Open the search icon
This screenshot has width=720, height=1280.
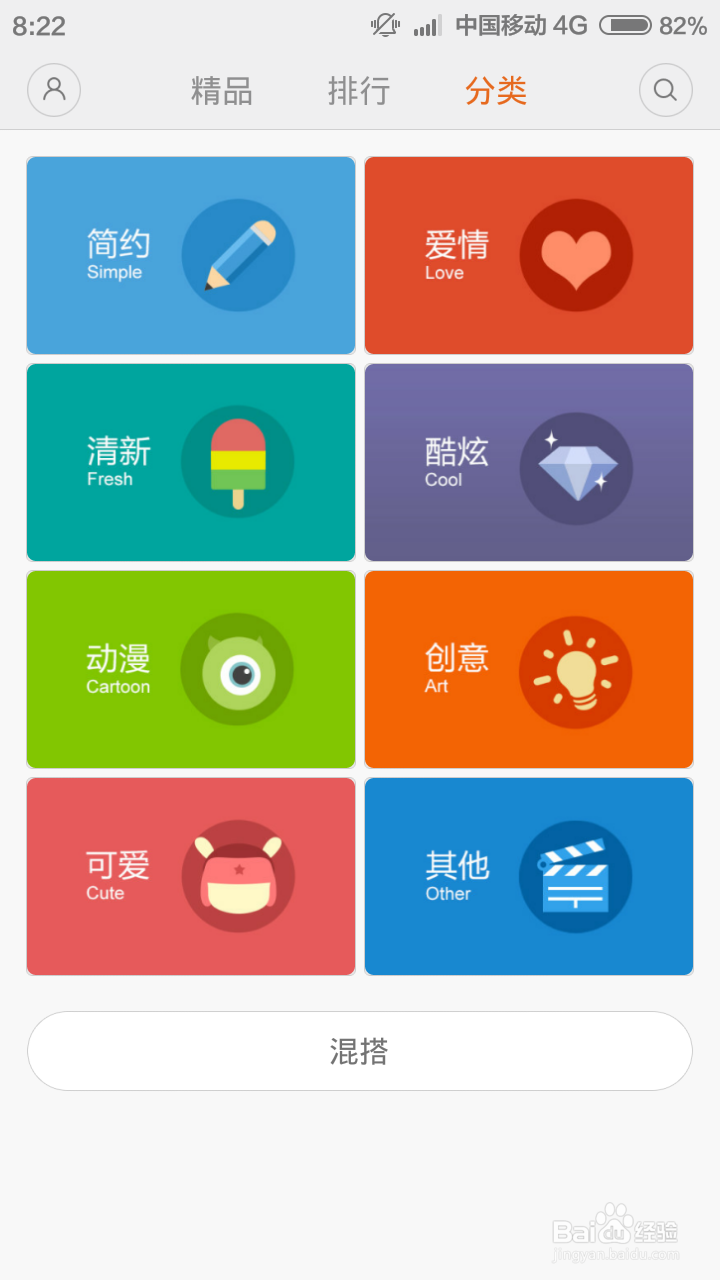click(666, 90)
